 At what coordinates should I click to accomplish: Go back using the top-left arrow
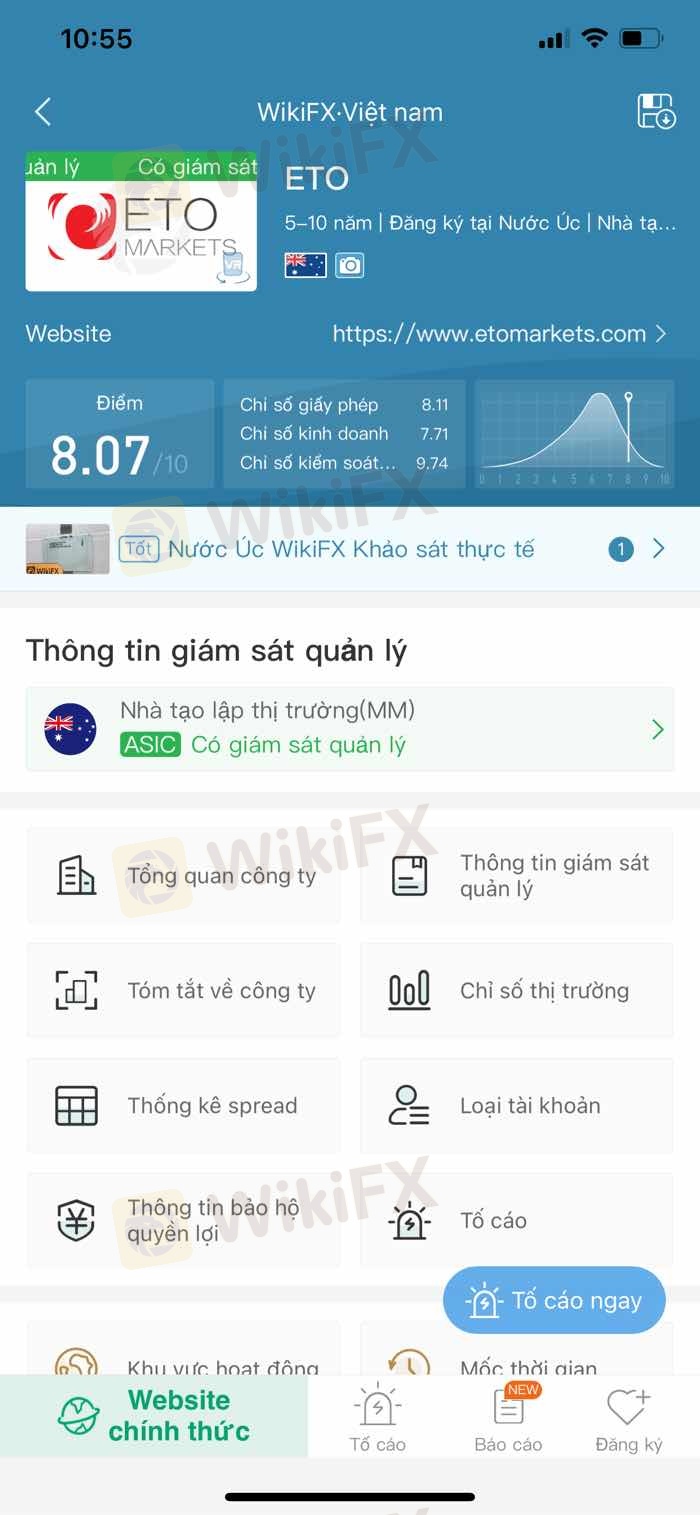[x=42, y=112]
